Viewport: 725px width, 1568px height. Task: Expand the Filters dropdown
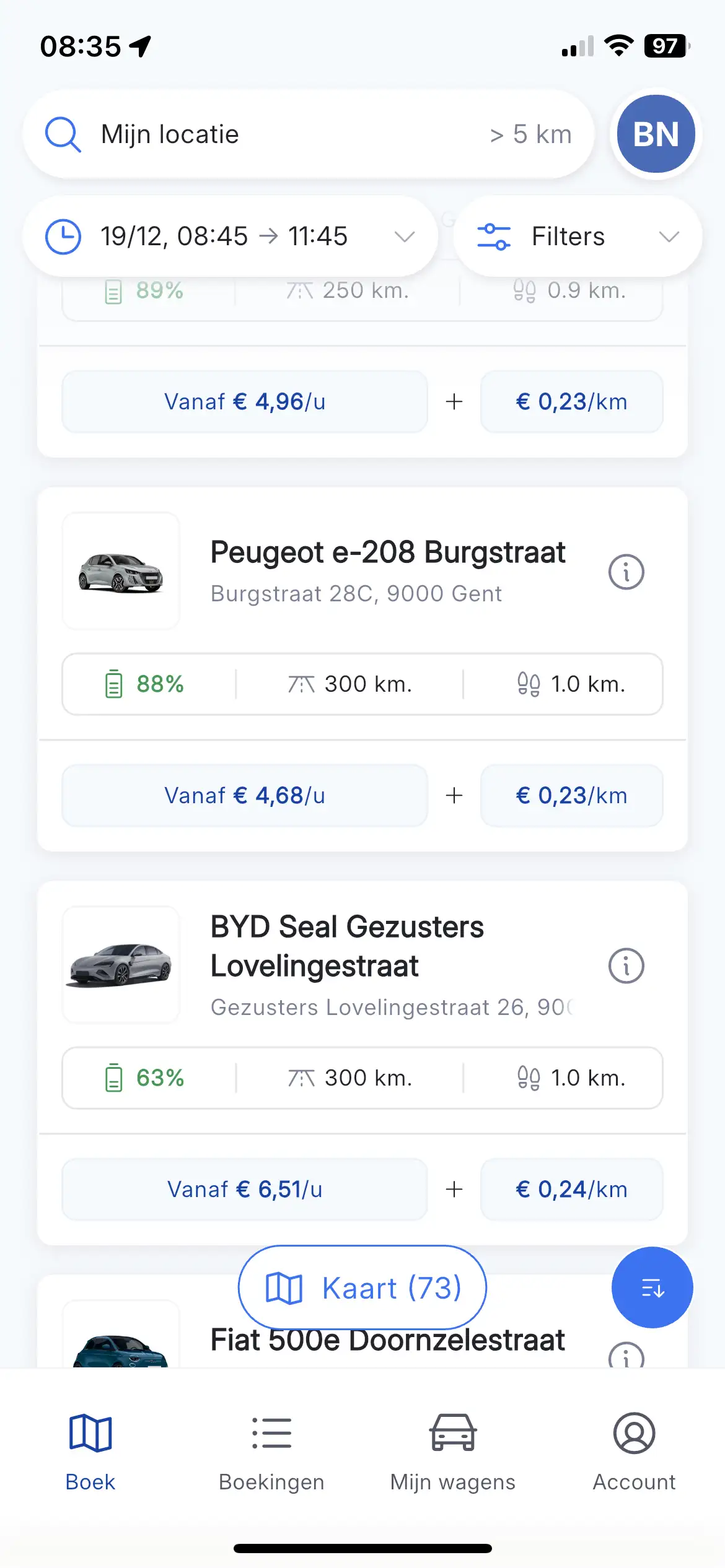pos(578,237)
